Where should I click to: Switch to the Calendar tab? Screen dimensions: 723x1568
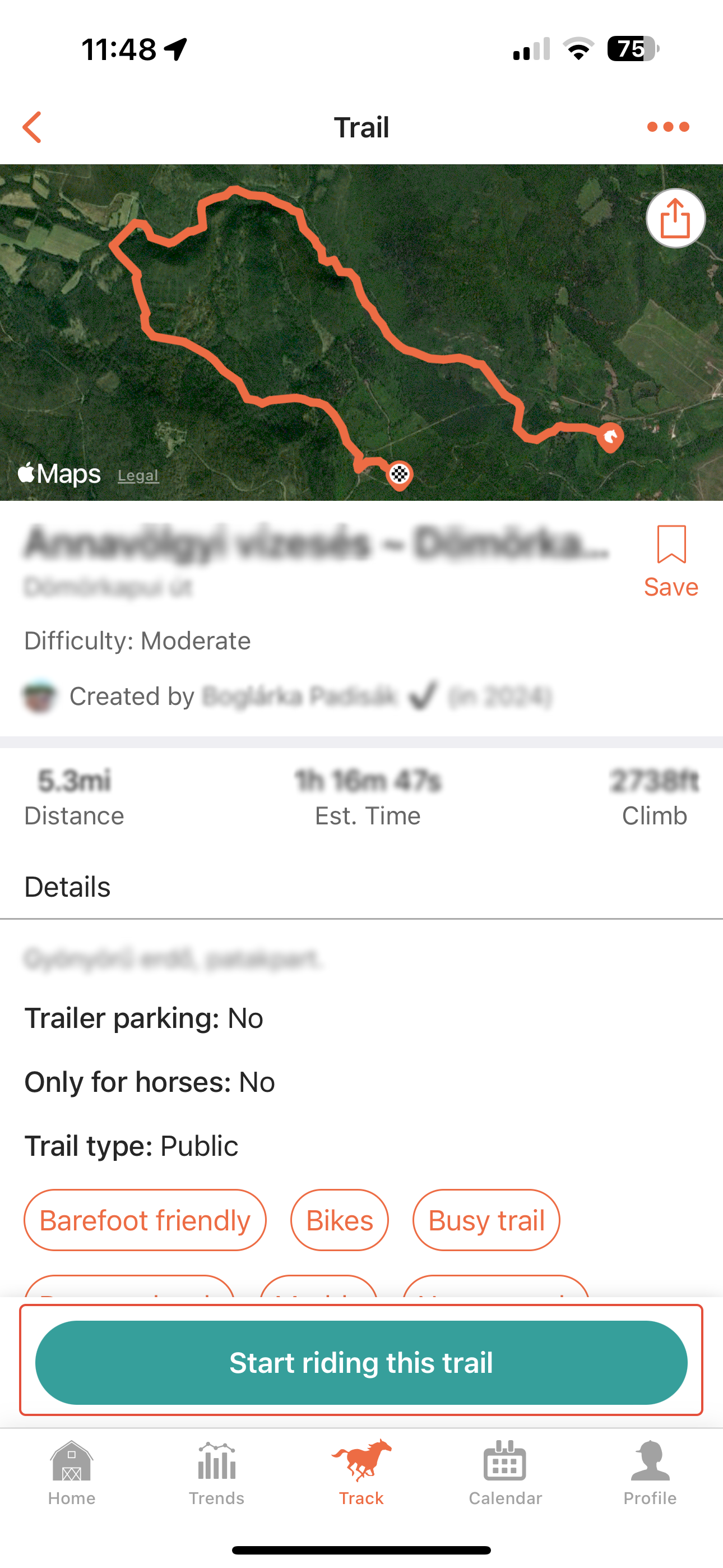pyautogui.click(x=505, y=1472)
